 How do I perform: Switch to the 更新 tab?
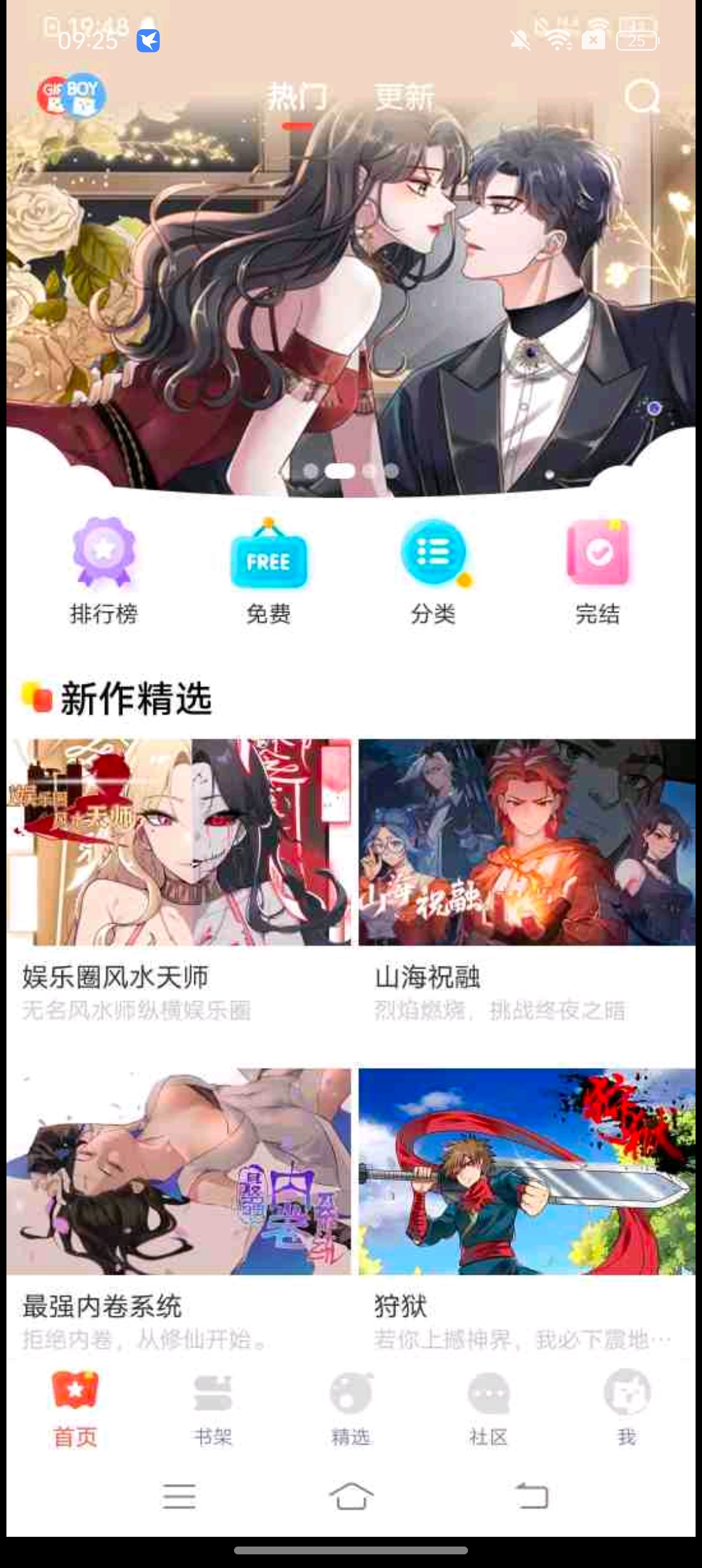pyautogui.click(x=404, y=98)
